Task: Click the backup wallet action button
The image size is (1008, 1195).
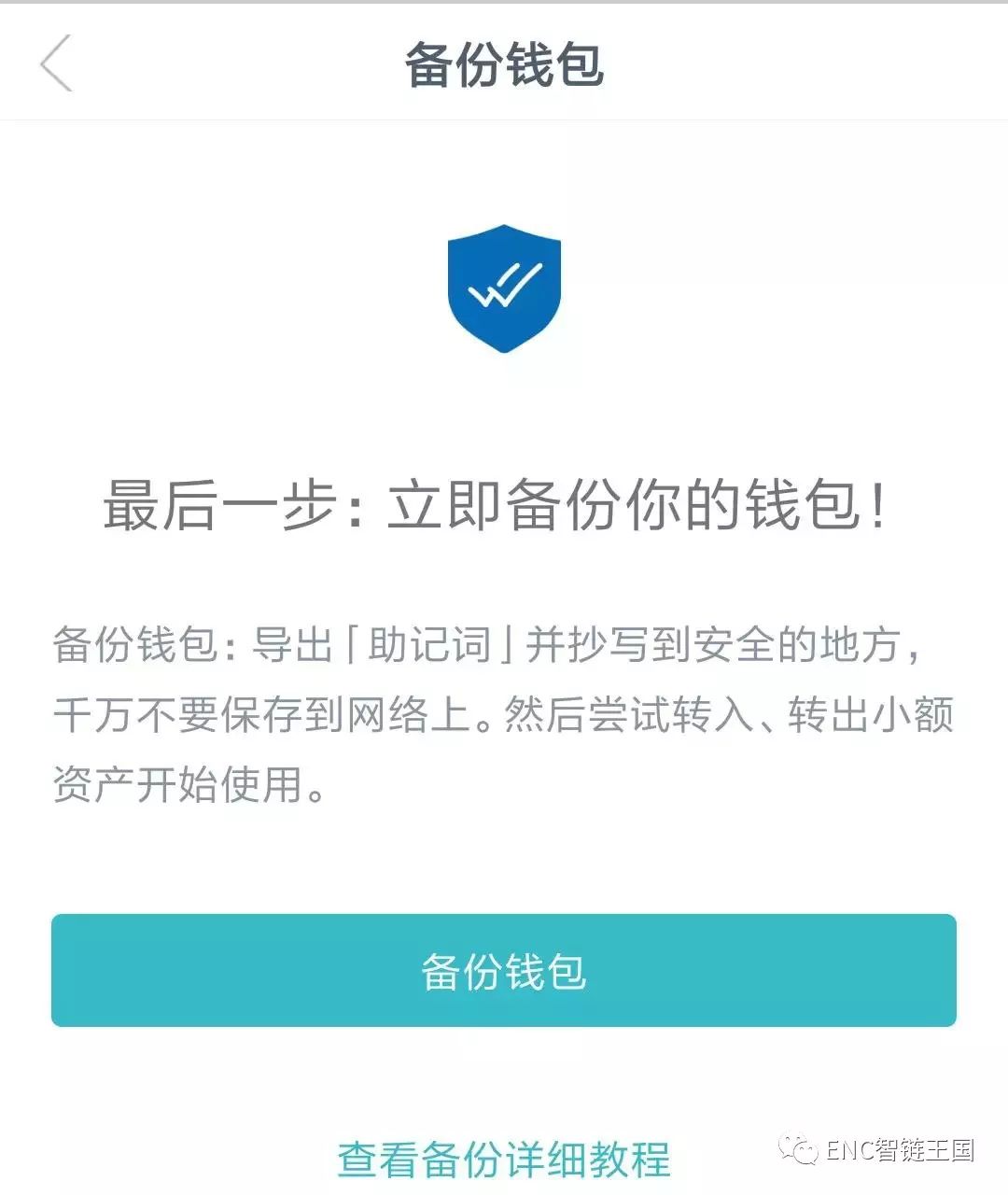Action: 504,969
